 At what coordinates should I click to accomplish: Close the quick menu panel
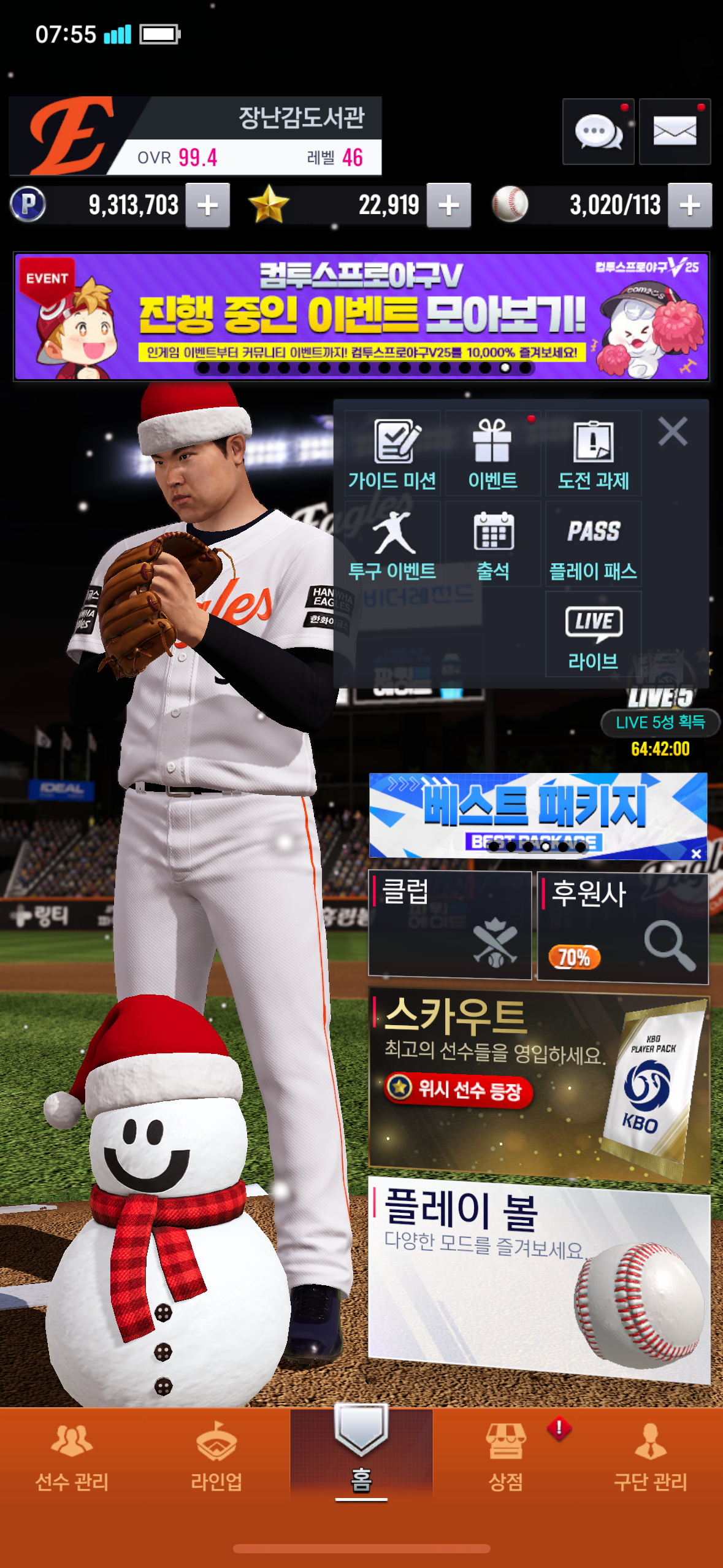[x=673, y=431]
